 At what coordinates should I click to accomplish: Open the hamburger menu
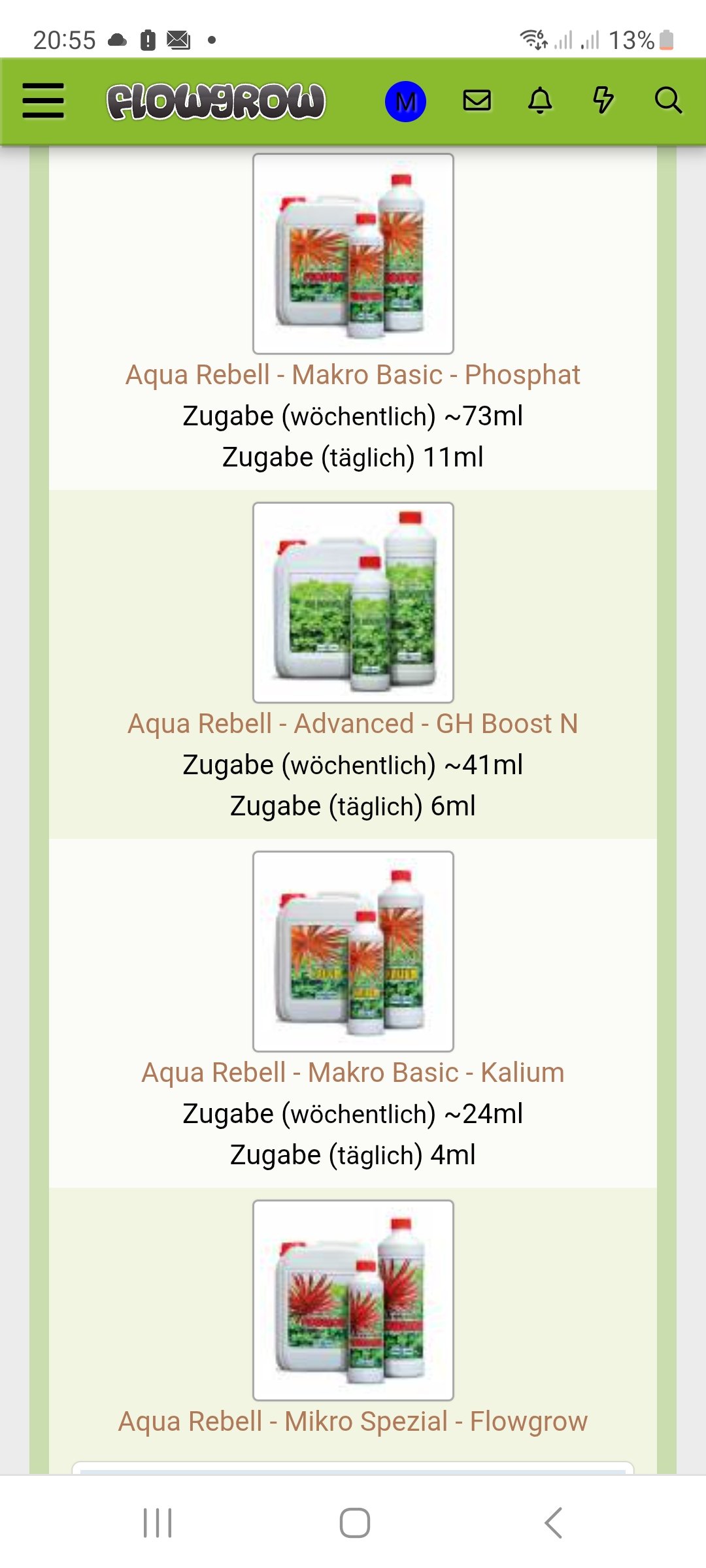pyautogui.click(x=43, y=101)
